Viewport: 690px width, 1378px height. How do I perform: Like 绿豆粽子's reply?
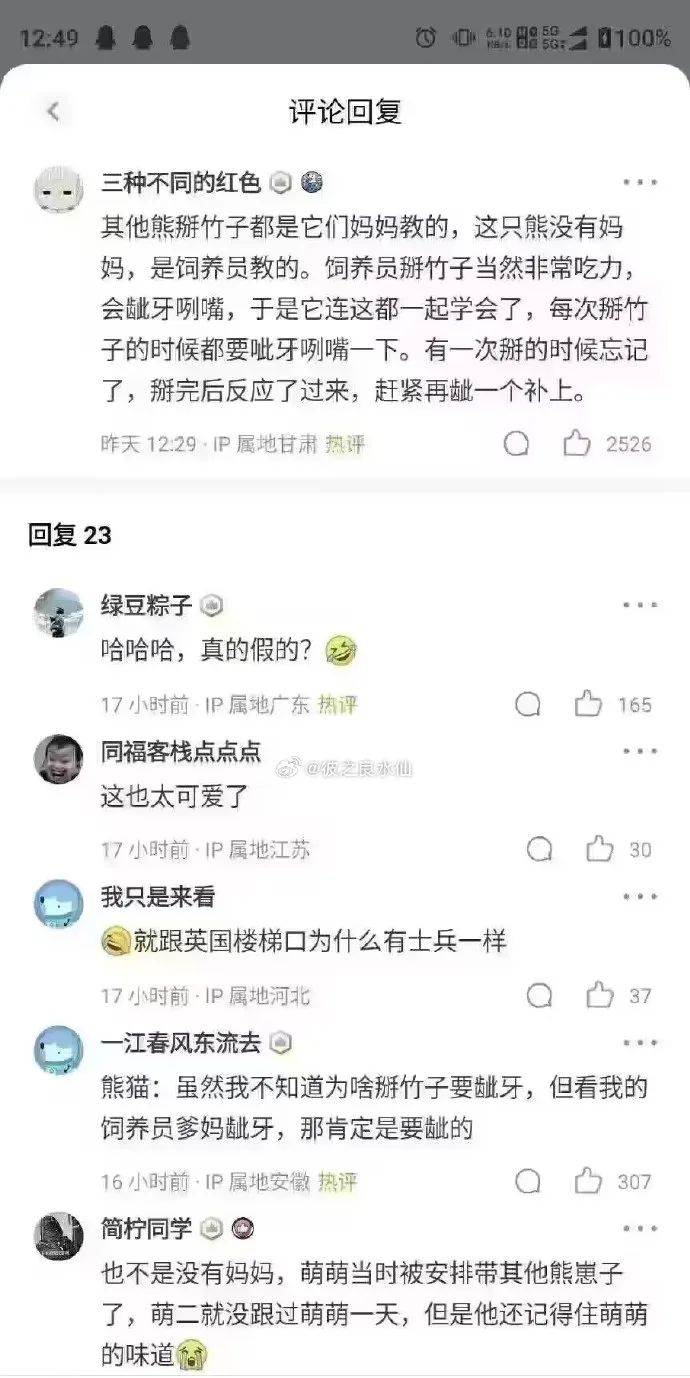tap(588, 704)
